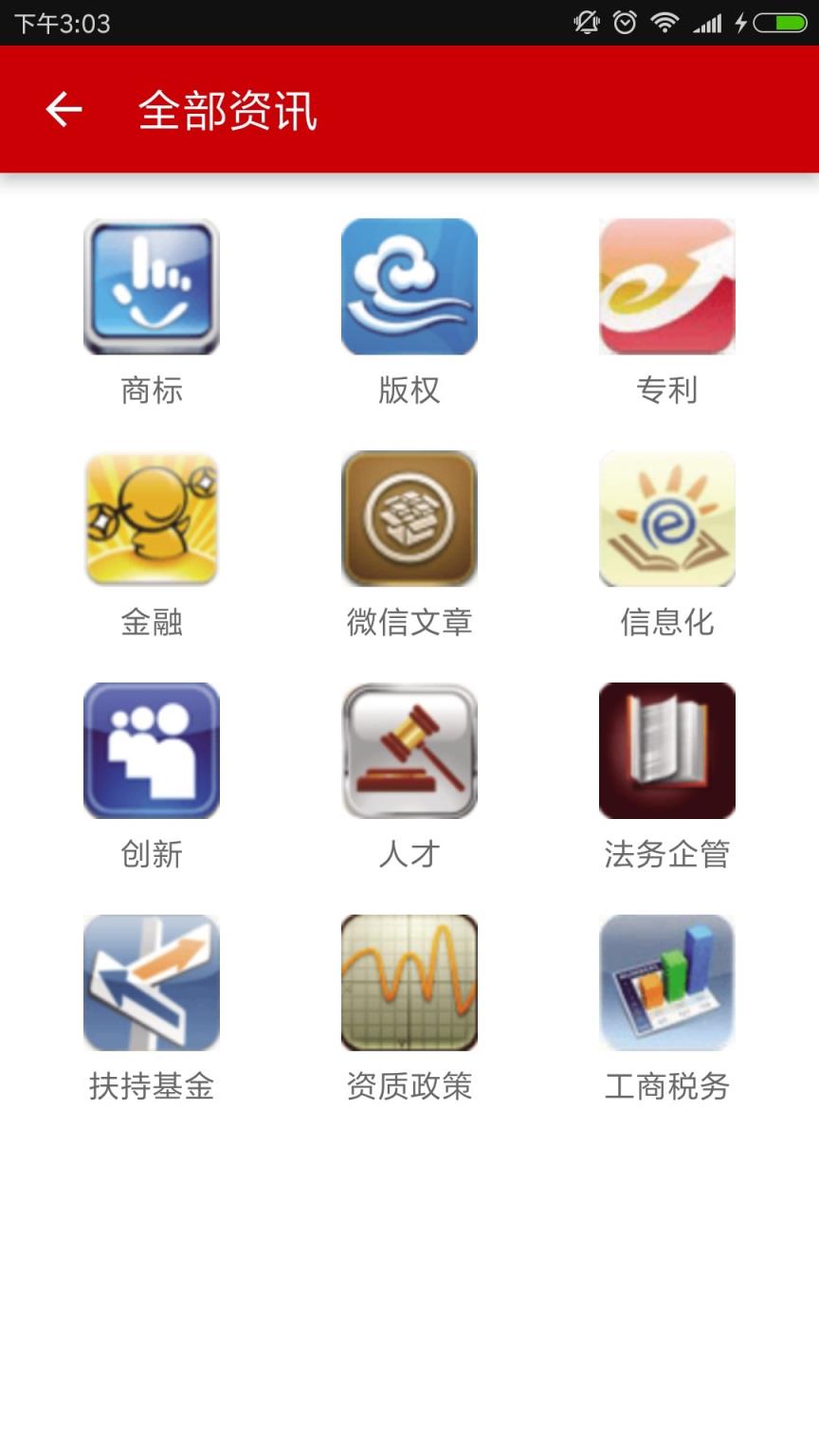This screenshot has width=819, height=1456.
Task: Select the 微信文章 (WeChat Articles) icon
Action: click(409, 519)
